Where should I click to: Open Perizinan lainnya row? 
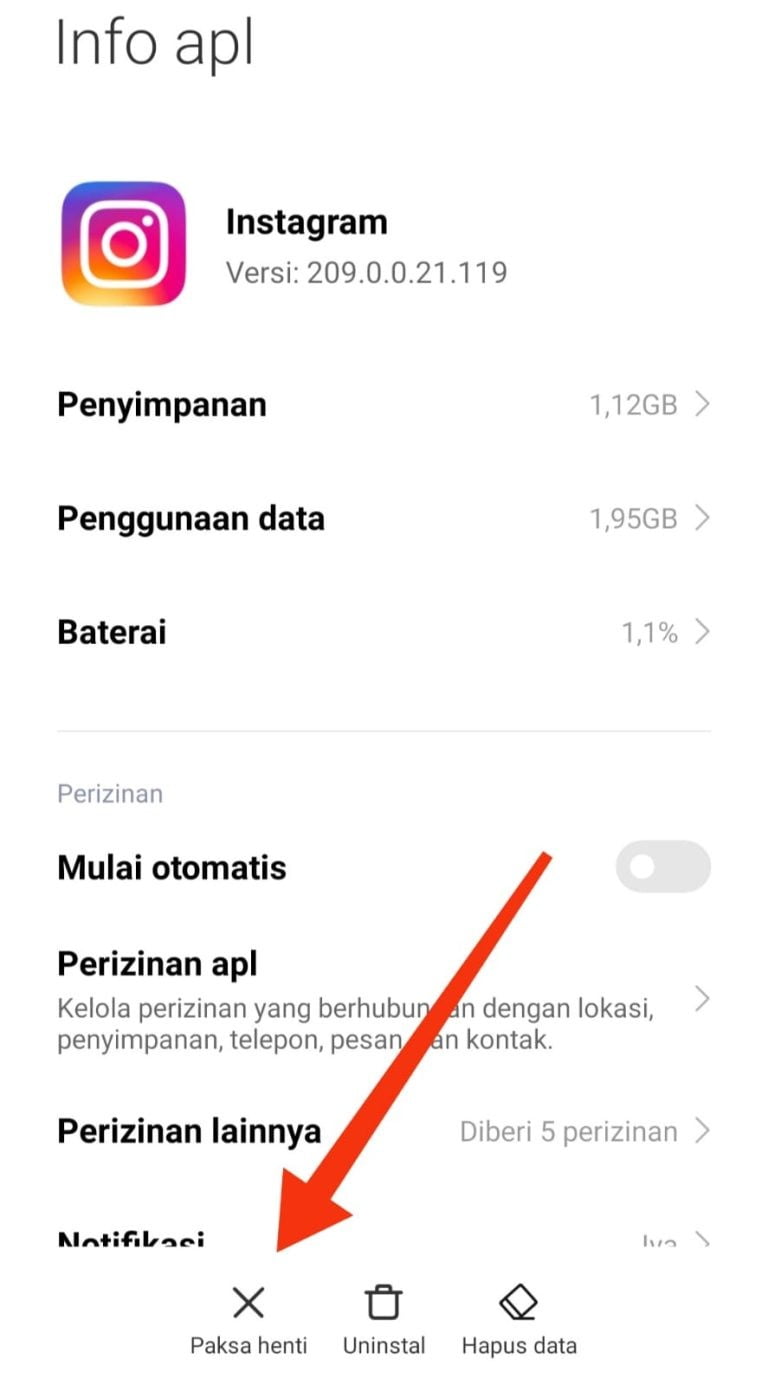(x=384, y=1131)
